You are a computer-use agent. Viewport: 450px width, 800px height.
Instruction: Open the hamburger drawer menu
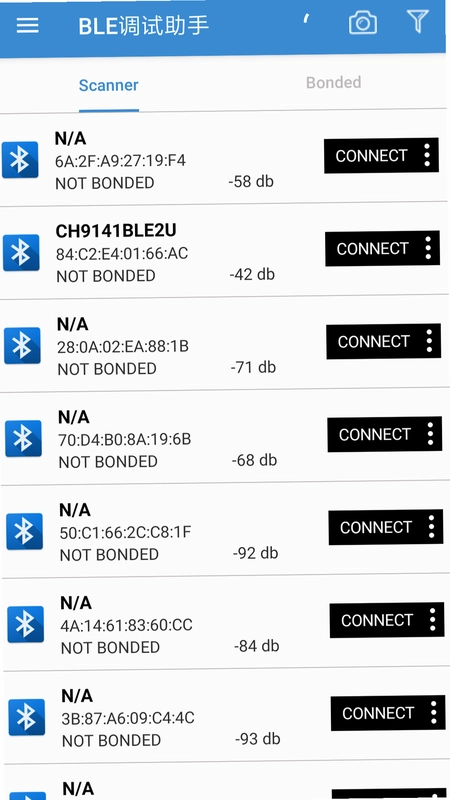(28, 25)
